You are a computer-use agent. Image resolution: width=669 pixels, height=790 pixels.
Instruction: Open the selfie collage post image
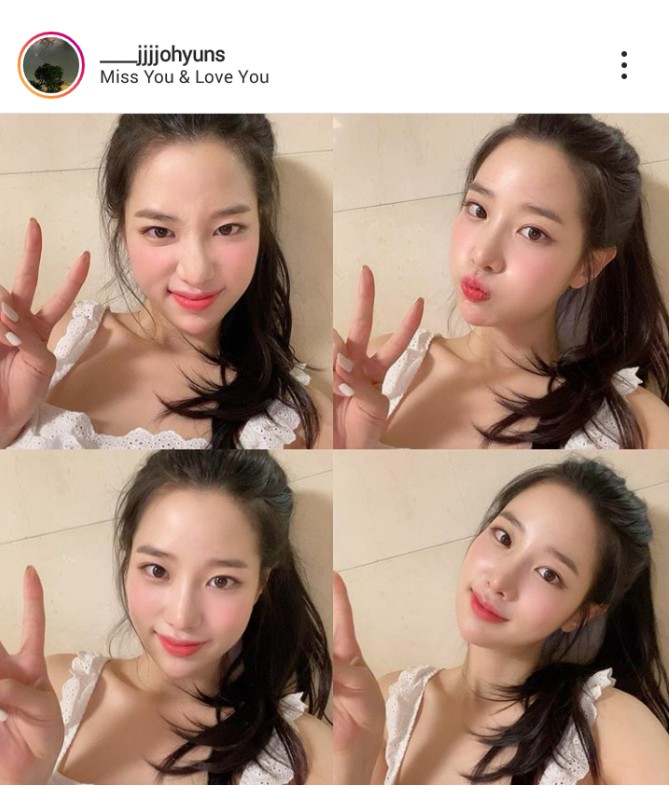[x=334, y=450]
